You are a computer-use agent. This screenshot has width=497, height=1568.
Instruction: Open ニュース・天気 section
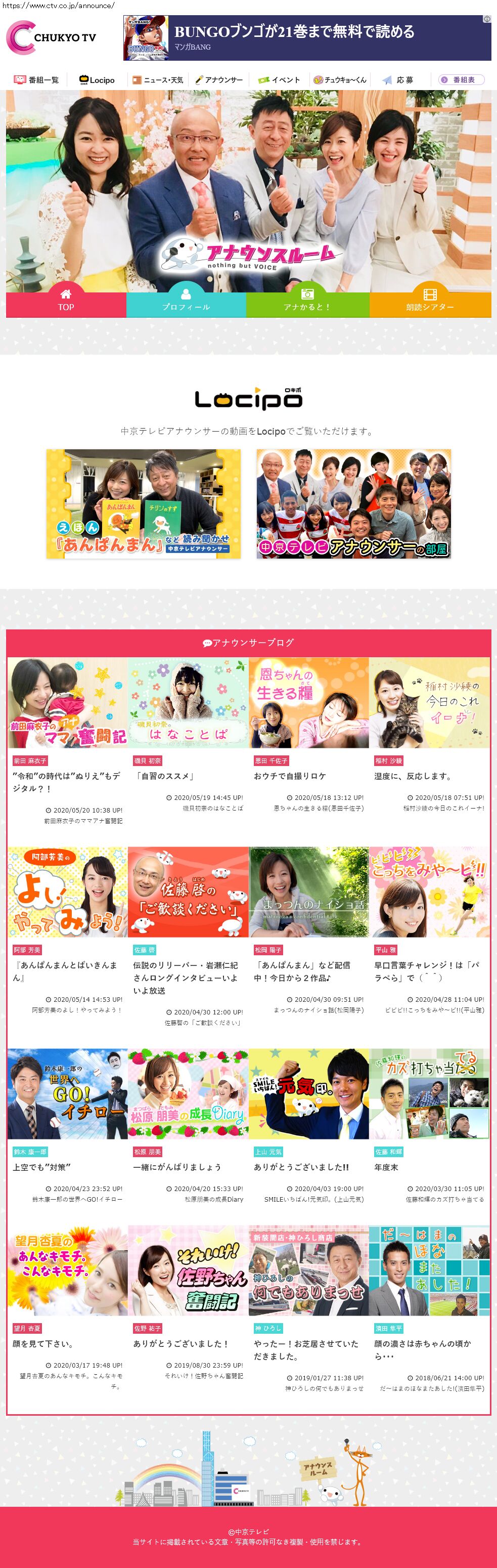point(158,80)
